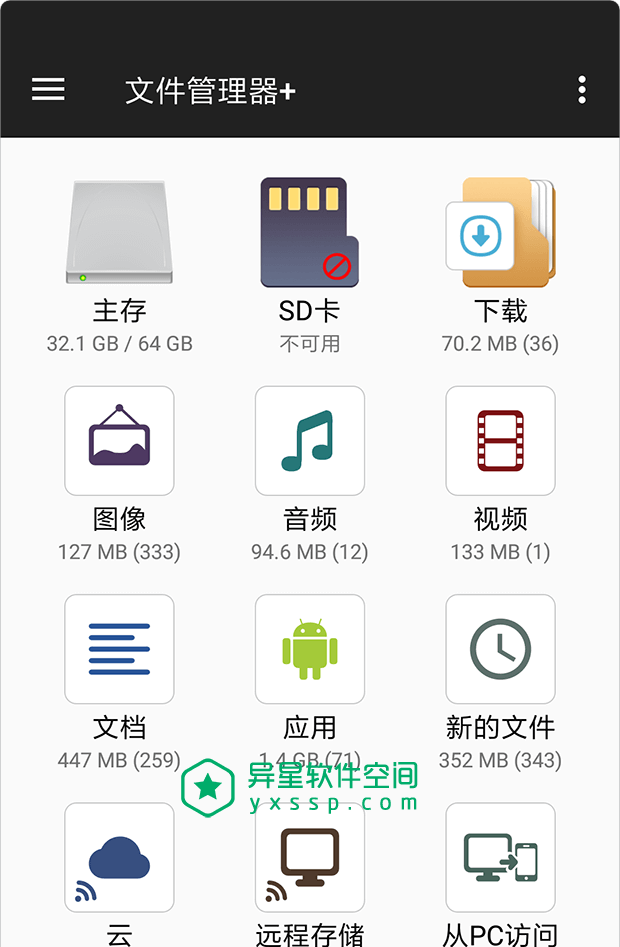Select the SD卡 storage tile

click(x=309, y=233)
